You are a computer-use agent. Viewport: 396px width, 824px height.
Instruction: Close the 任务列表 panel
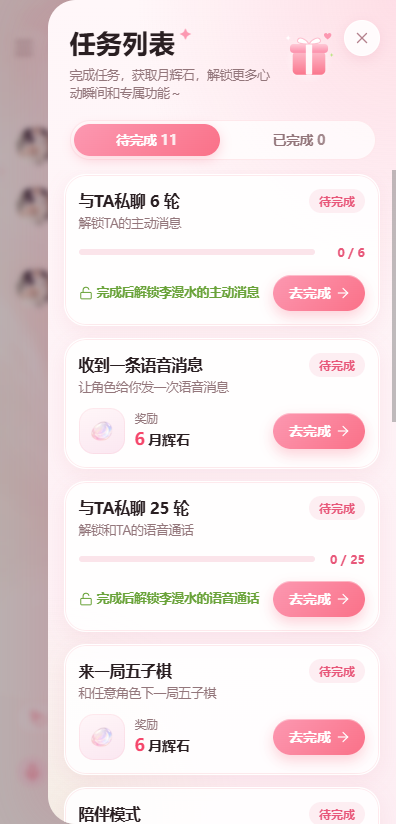click(362, 38)
